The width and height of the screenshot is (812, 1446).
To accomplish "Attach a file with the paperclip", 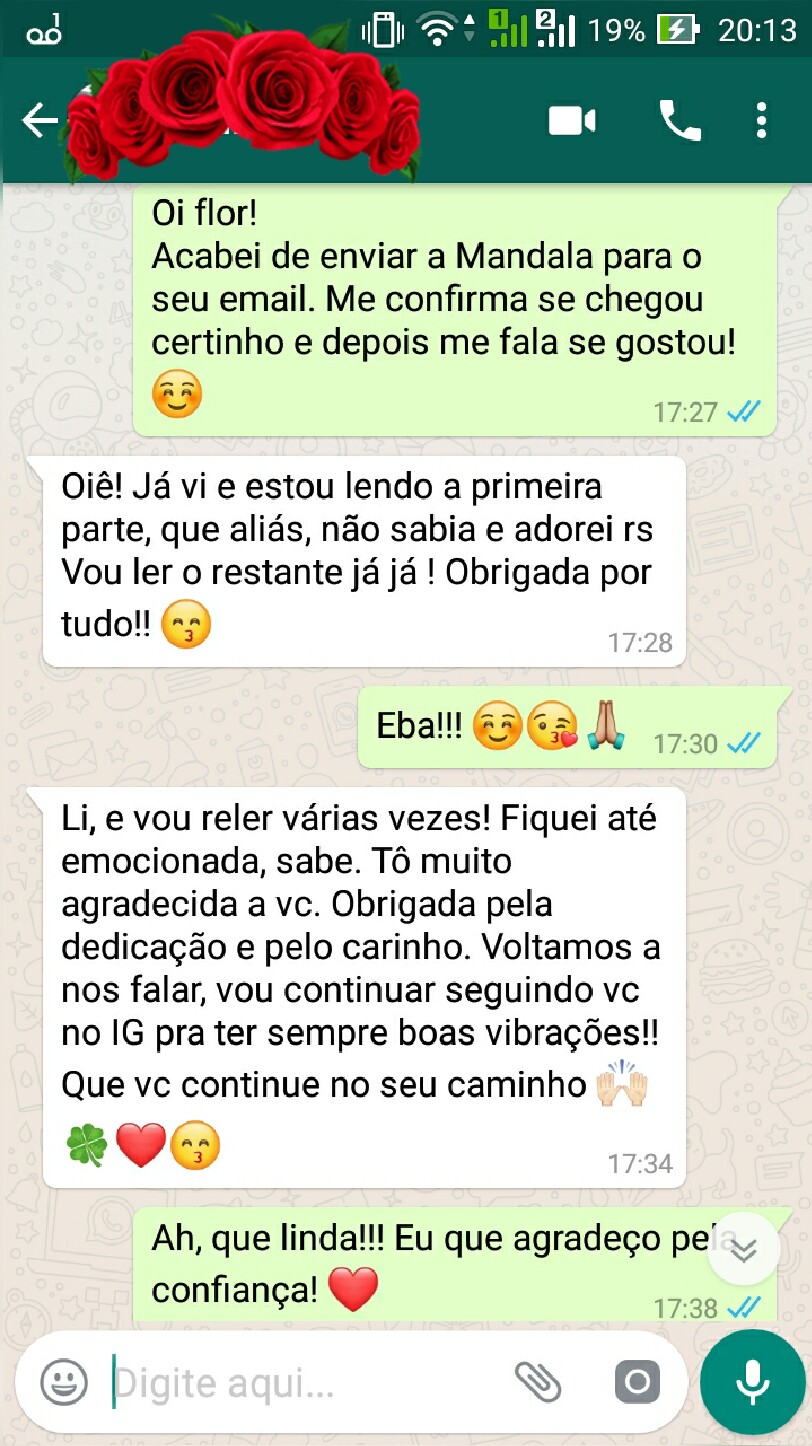I will coord(537,1383).
